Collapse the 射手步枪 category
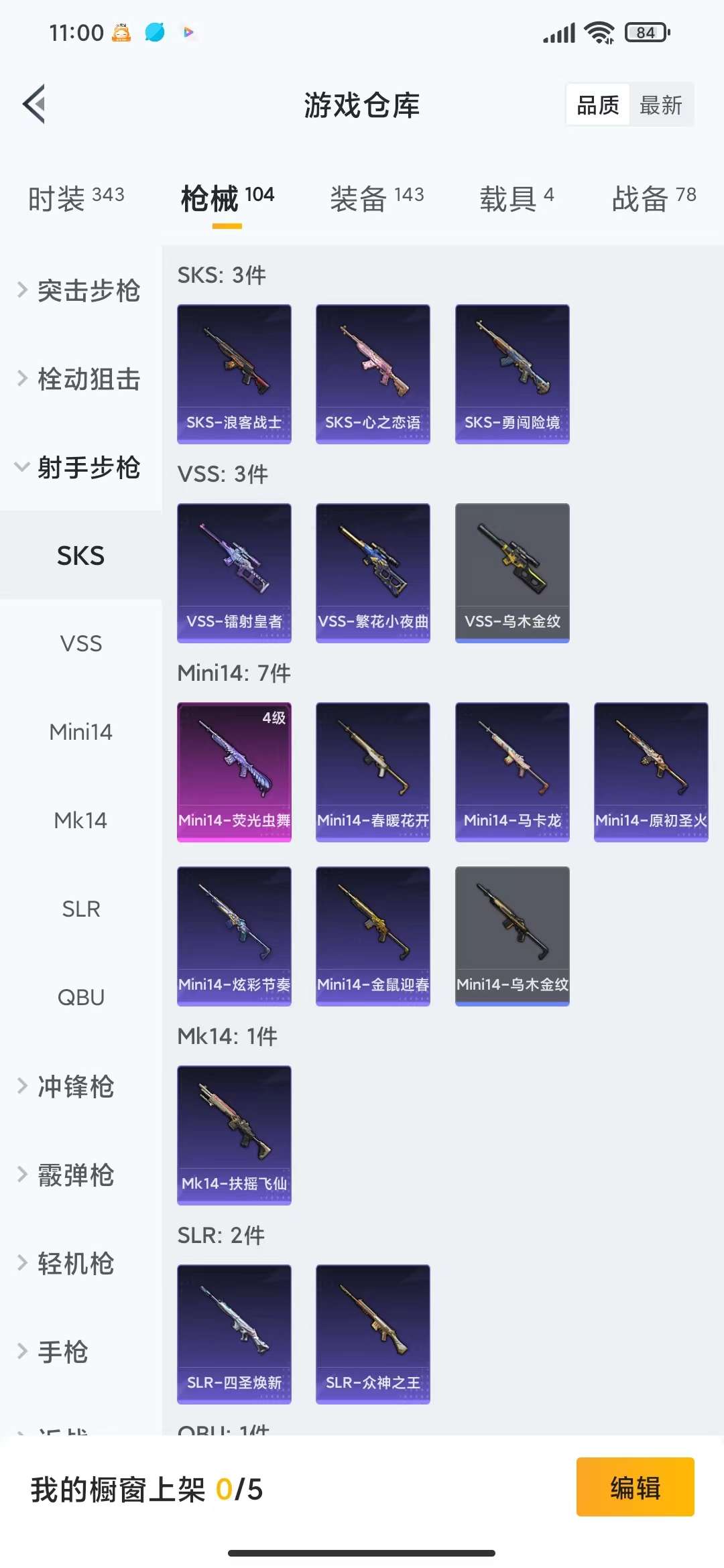This screenshot has width=724, height=1568. tap(80, 468)
